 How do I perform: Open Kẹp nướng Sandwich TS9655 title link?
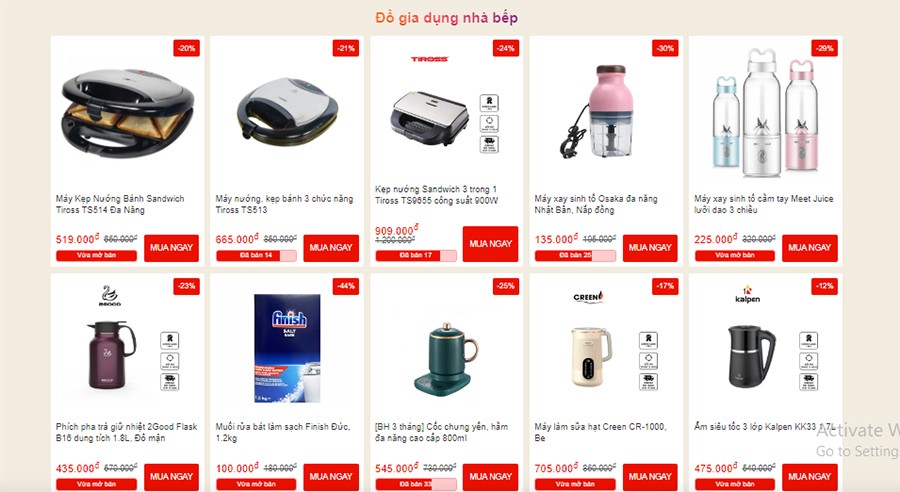tap(436, 195)
